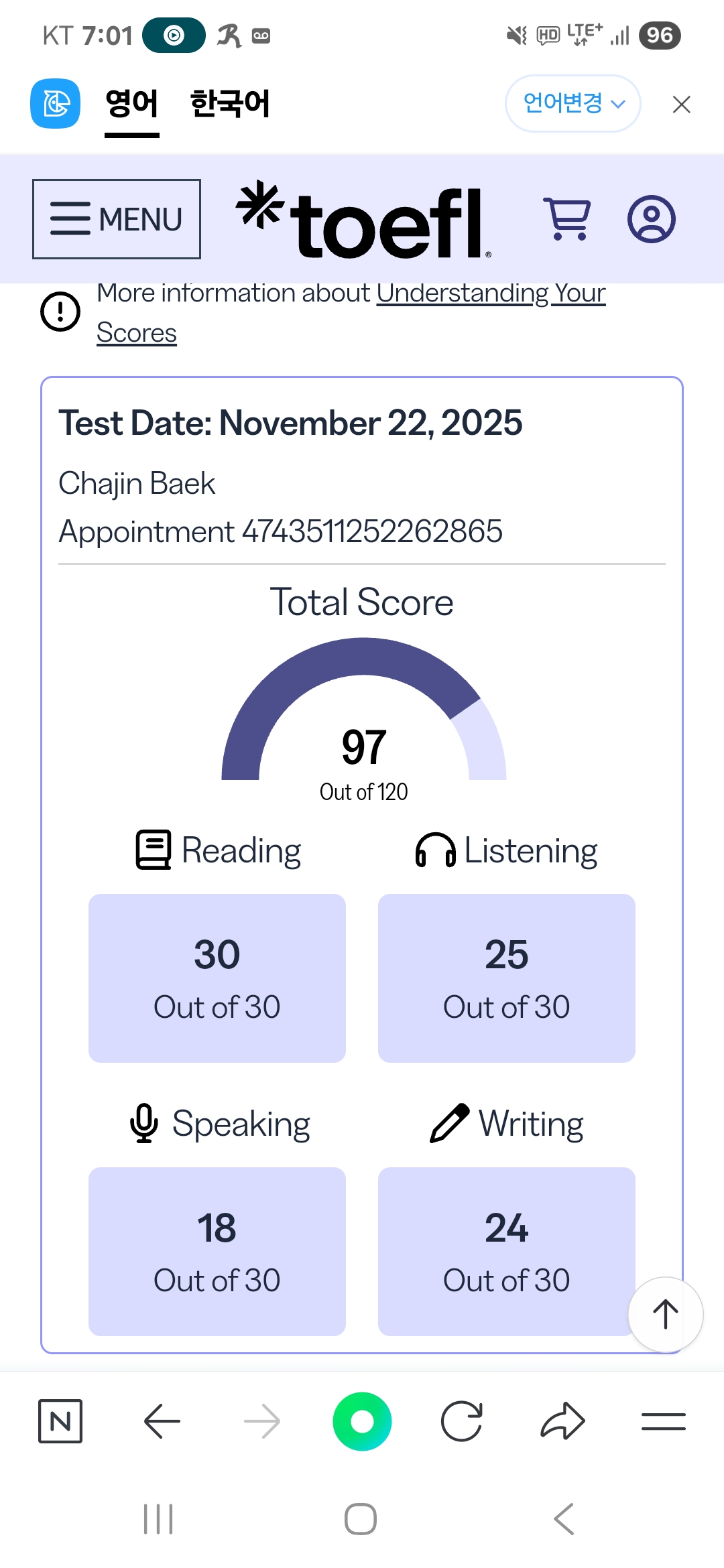Open the MENU drawer button
This screenshot has height=1568, width=724.
[x=117, y=219]
